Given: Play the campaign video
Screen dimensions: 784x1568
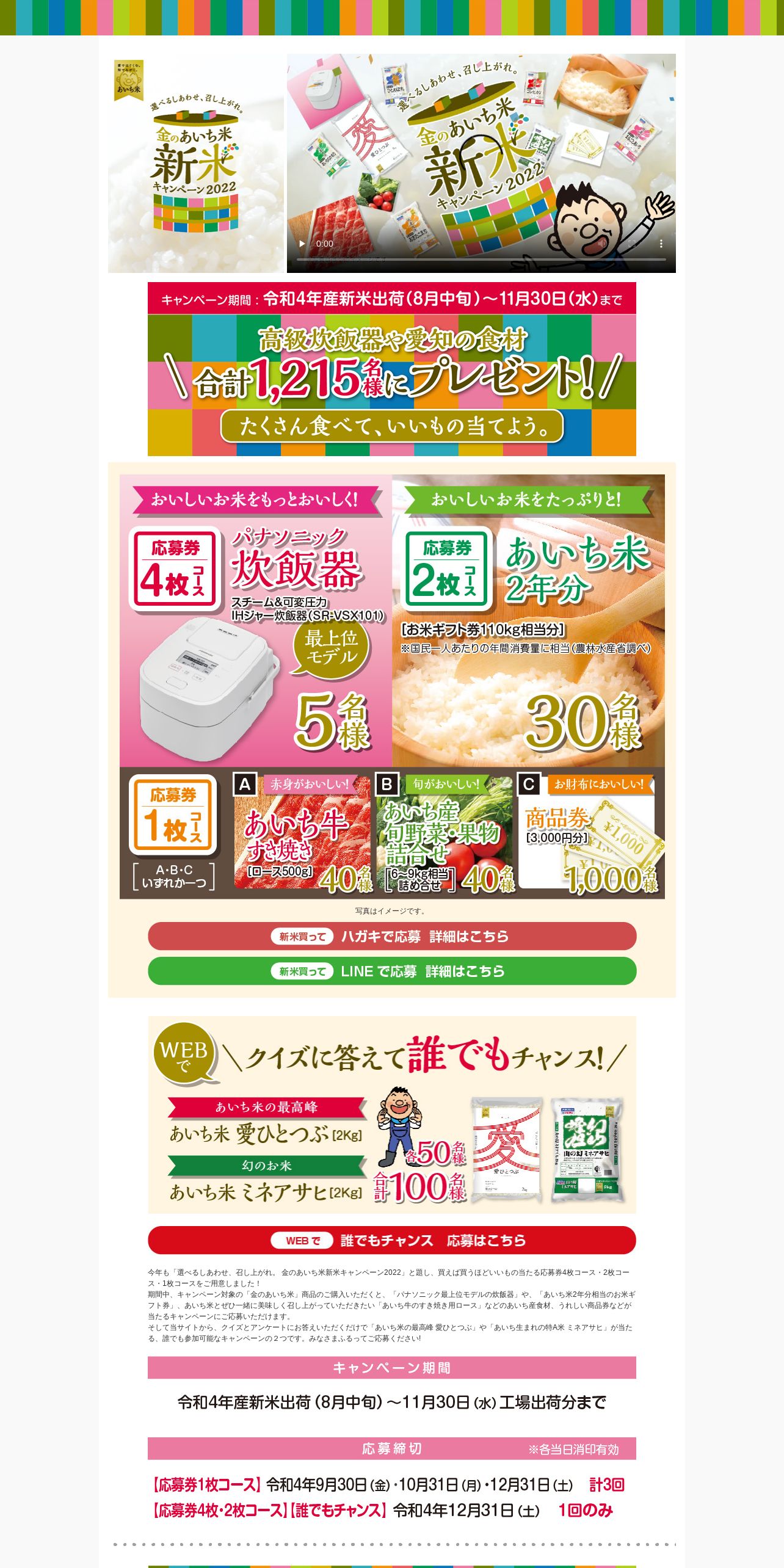Looking at the screenshot, I should [x=302, y=244].
